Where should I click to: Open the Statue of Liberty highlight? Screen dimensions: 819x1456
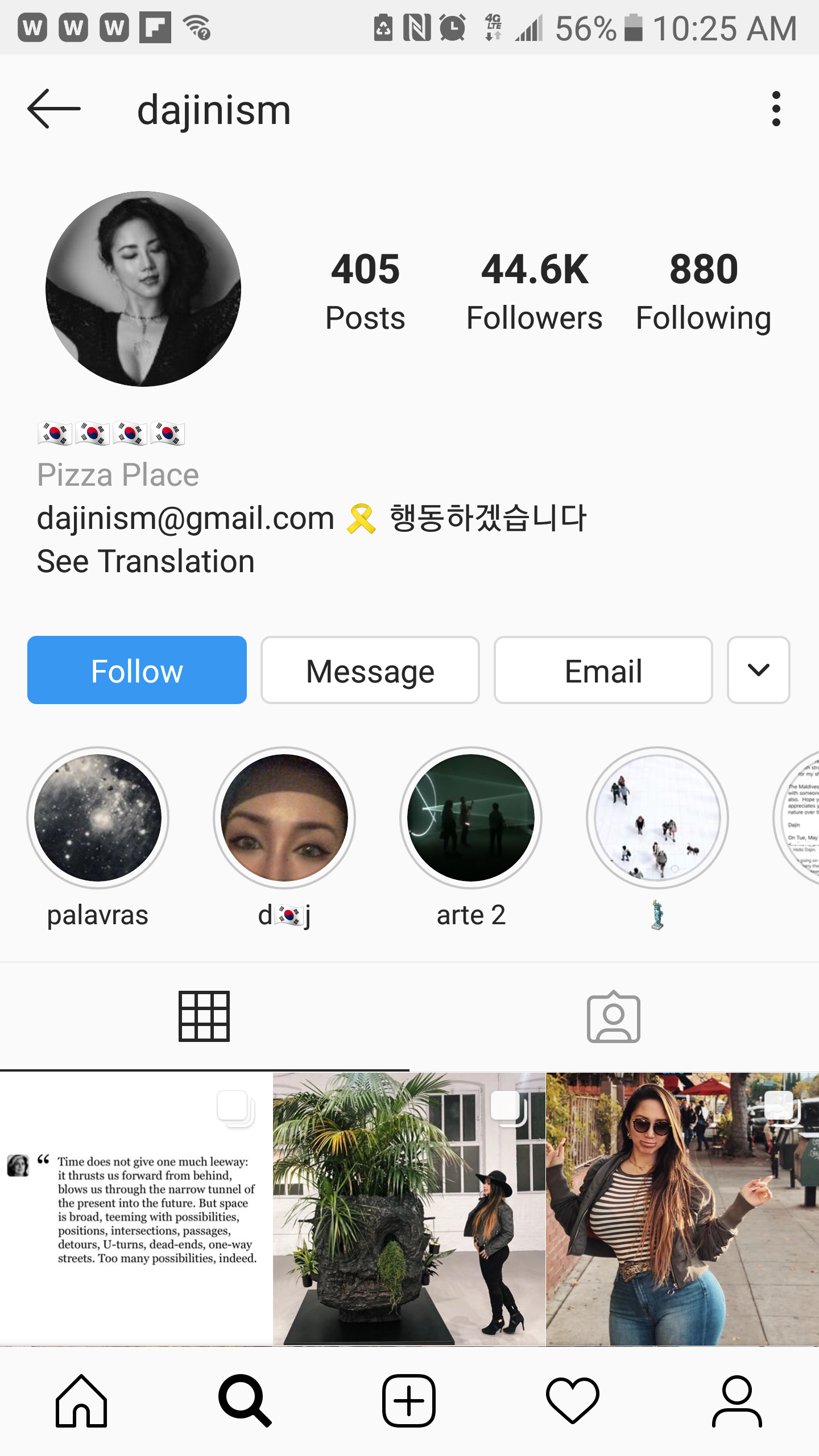[x=657, y=818]
